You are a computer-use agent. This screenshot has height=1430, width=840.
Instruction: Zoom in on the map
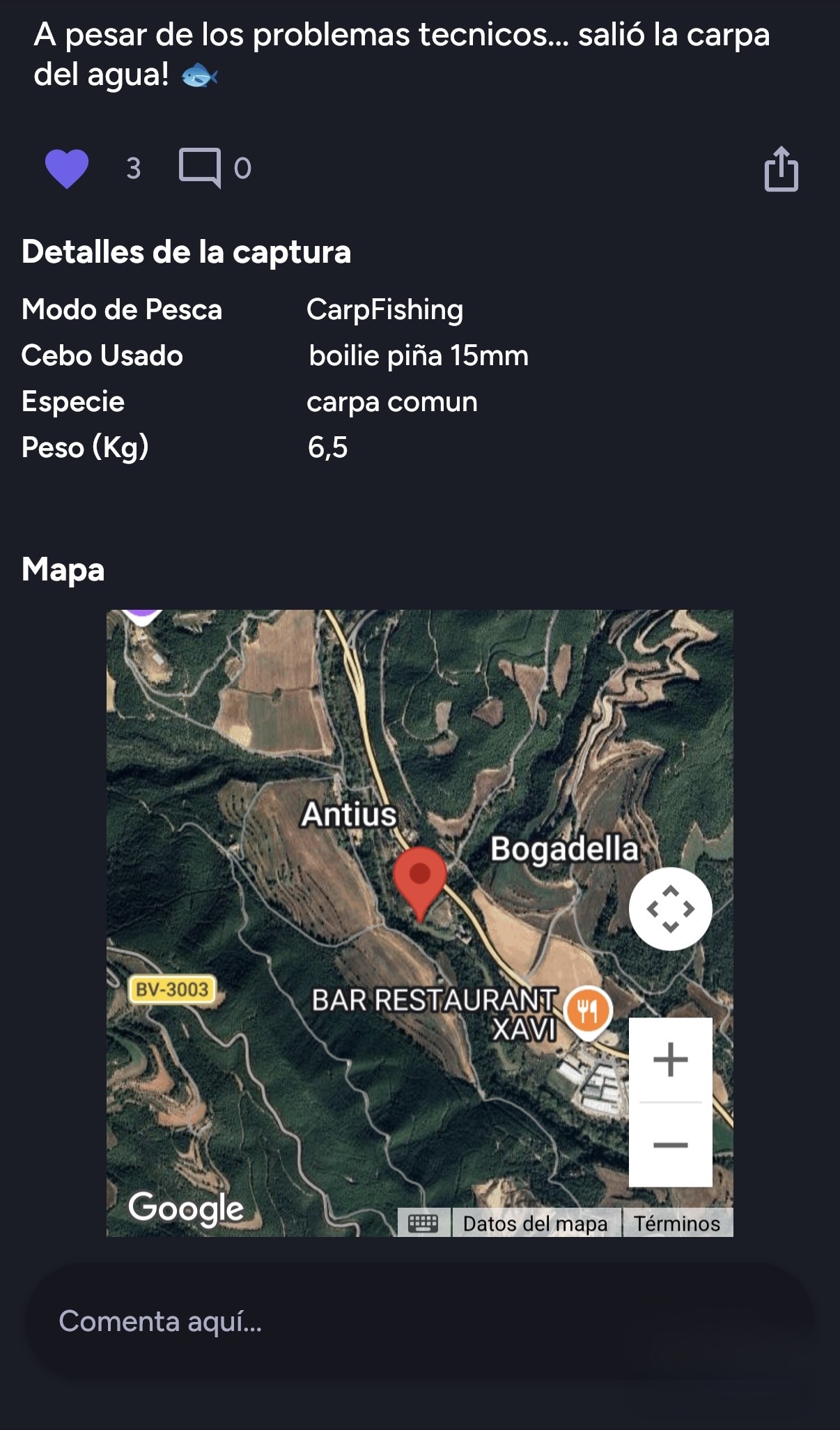pos(670,1060)
